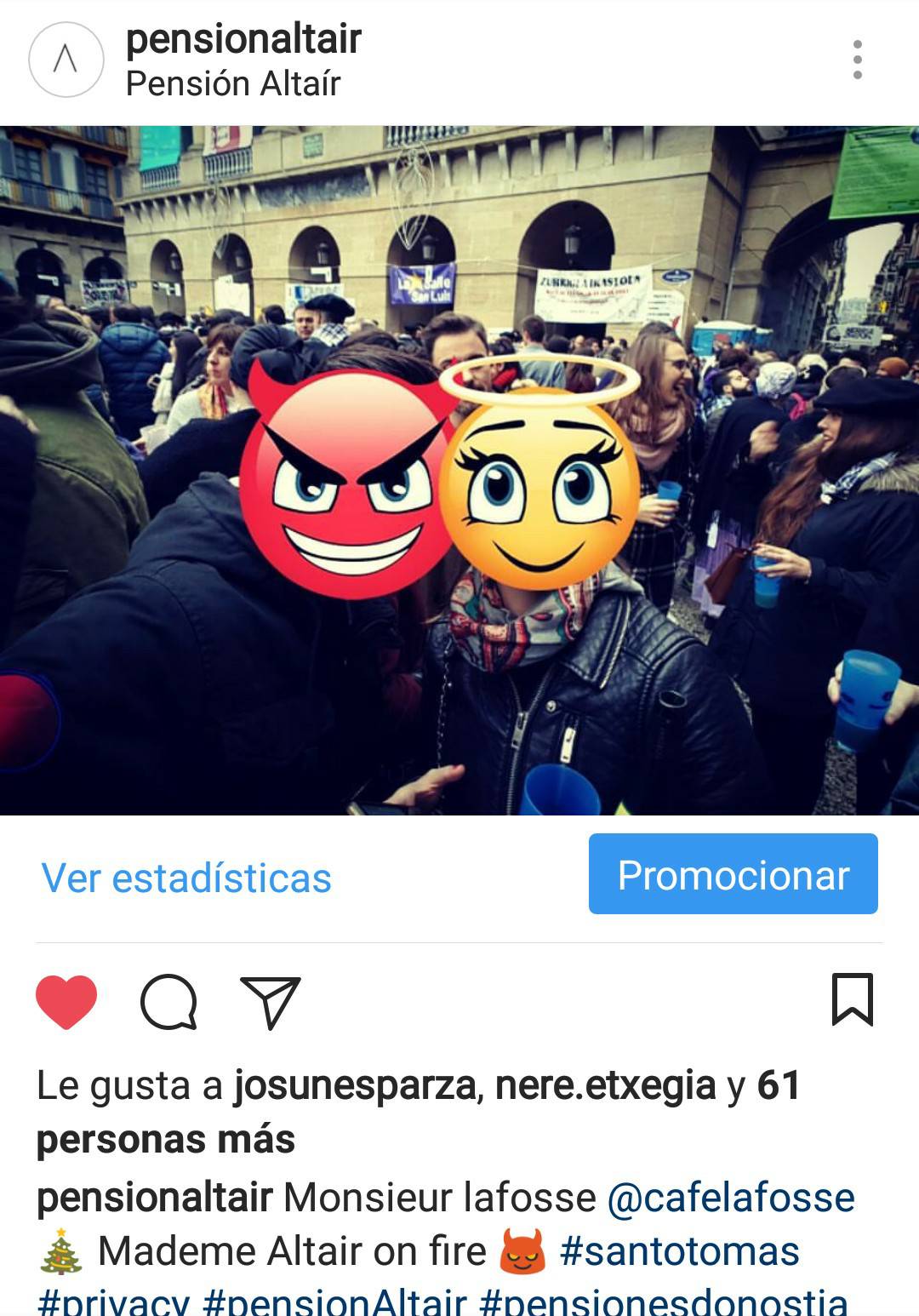Open the @cafelafosse mention

click(x=730, y=1197)
